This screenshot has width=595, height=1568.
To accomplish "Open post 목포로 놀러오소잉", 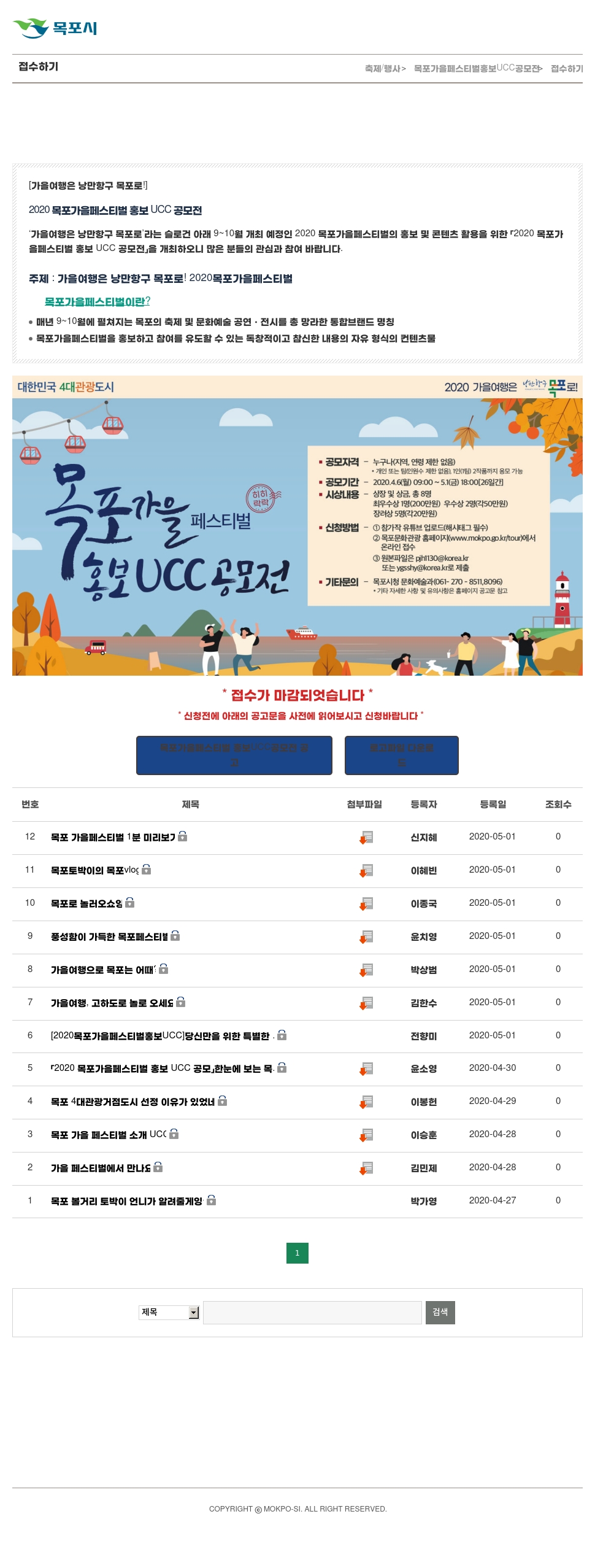I will pyautogui.click(x=86, y=903).
